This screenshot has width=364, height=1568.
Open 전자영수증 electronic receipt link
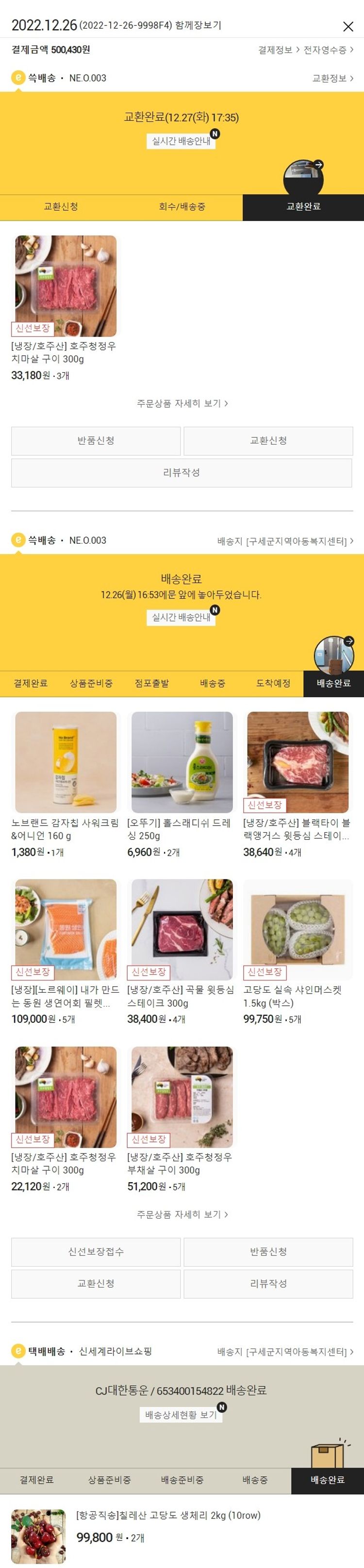coord(328,50)
